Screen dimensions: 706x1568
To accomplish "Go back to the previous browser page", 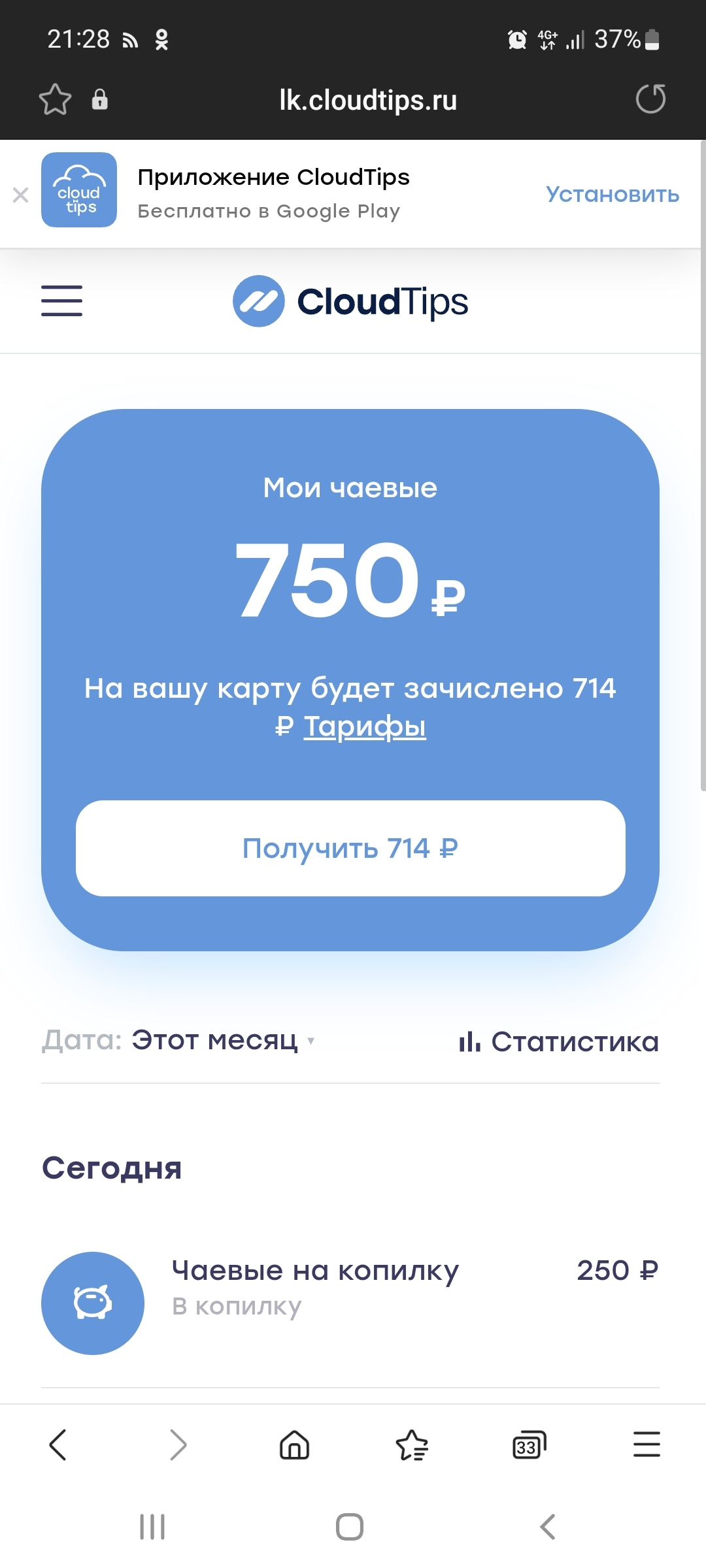I will tap(58, 1445).
